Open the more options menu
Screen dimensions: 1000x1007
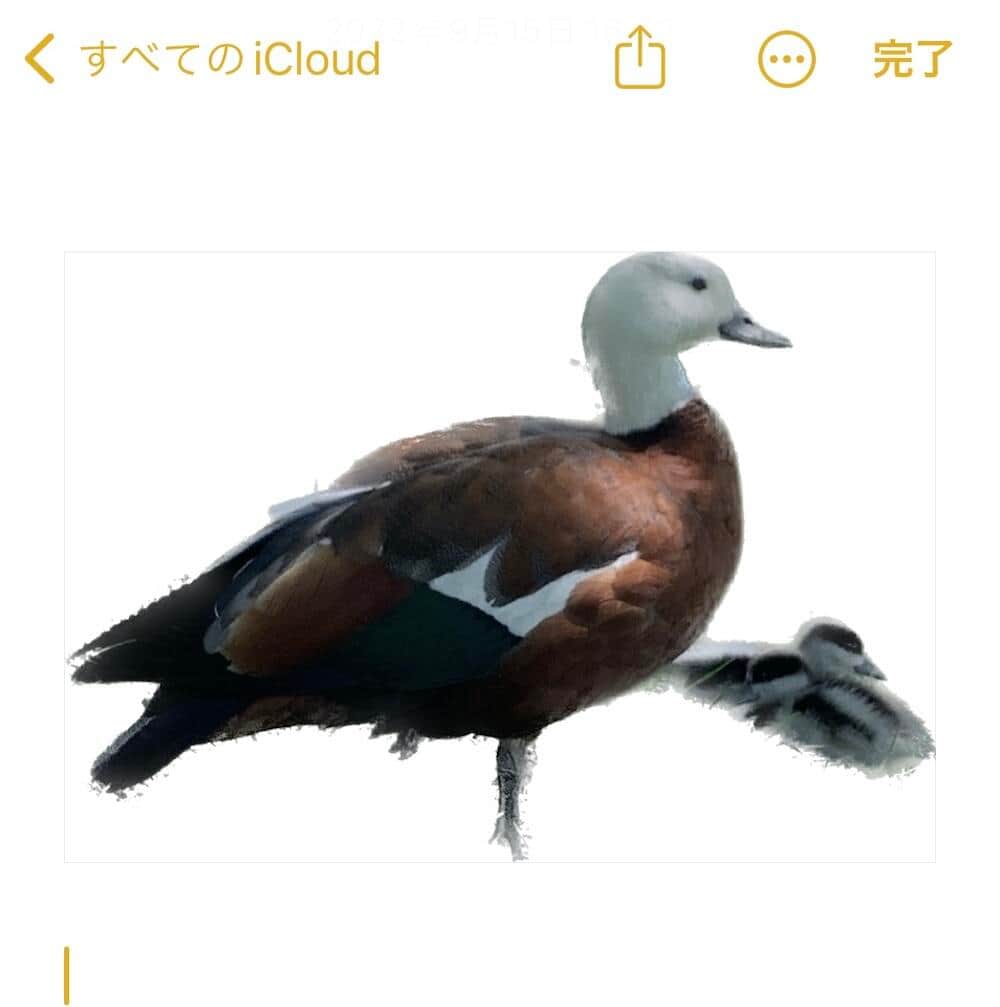coord(786,60)
